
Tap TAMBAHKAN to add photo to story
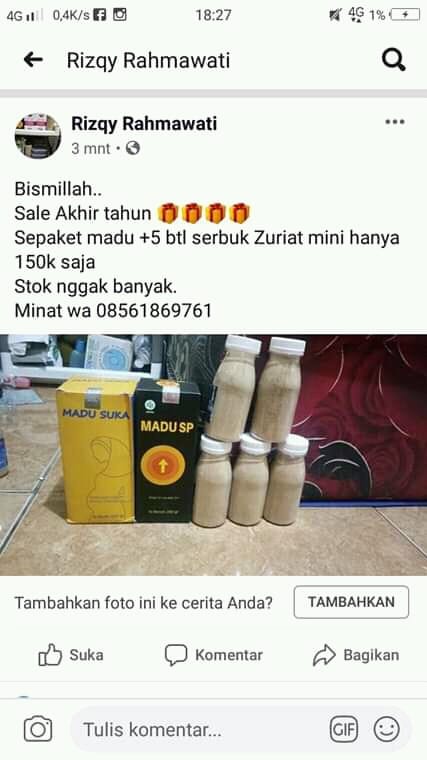(351, 602)
